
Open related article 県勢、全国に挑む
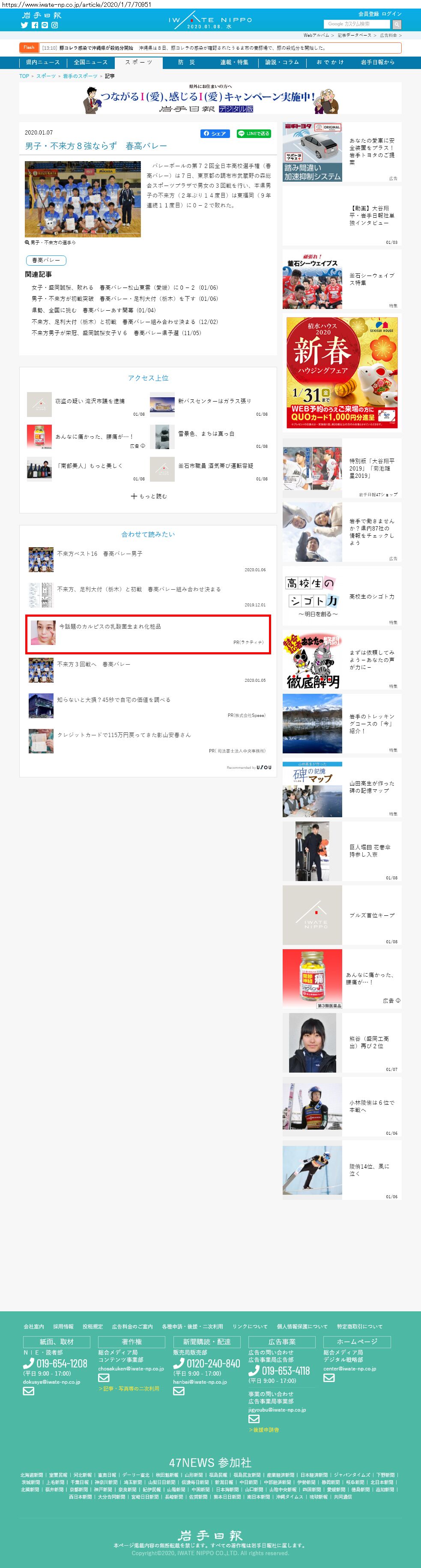click(93, 310)
